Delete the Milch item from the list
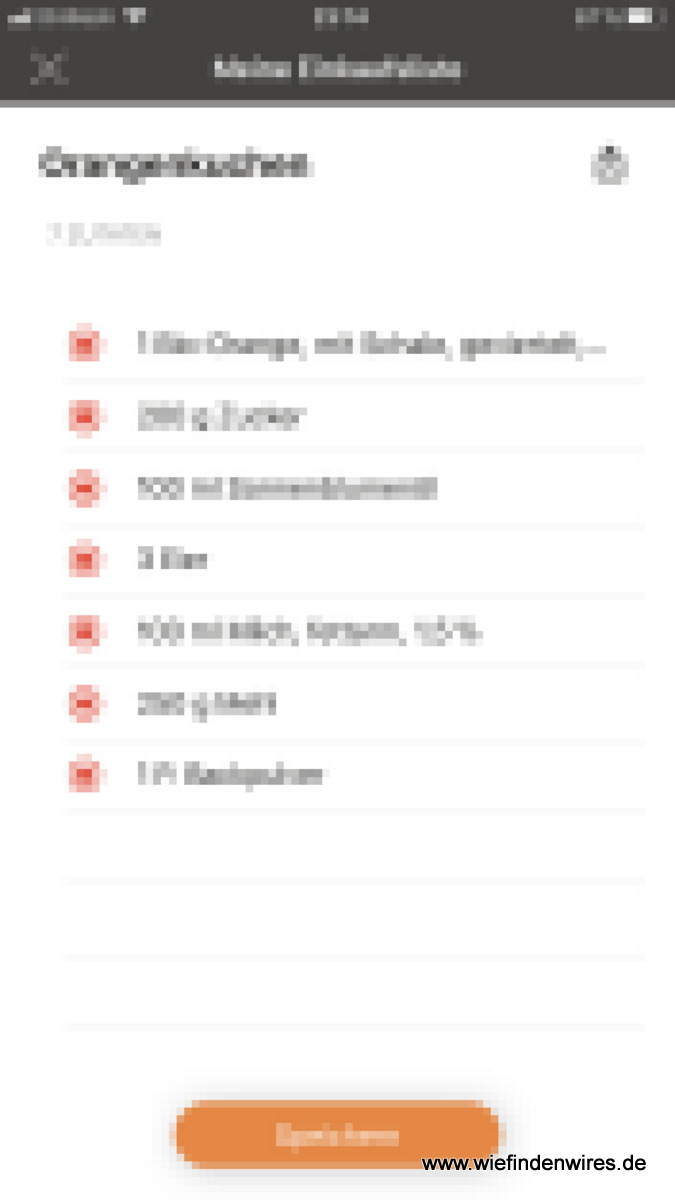Viewport: 675px width, 1200px height. (x=85, y=631)
